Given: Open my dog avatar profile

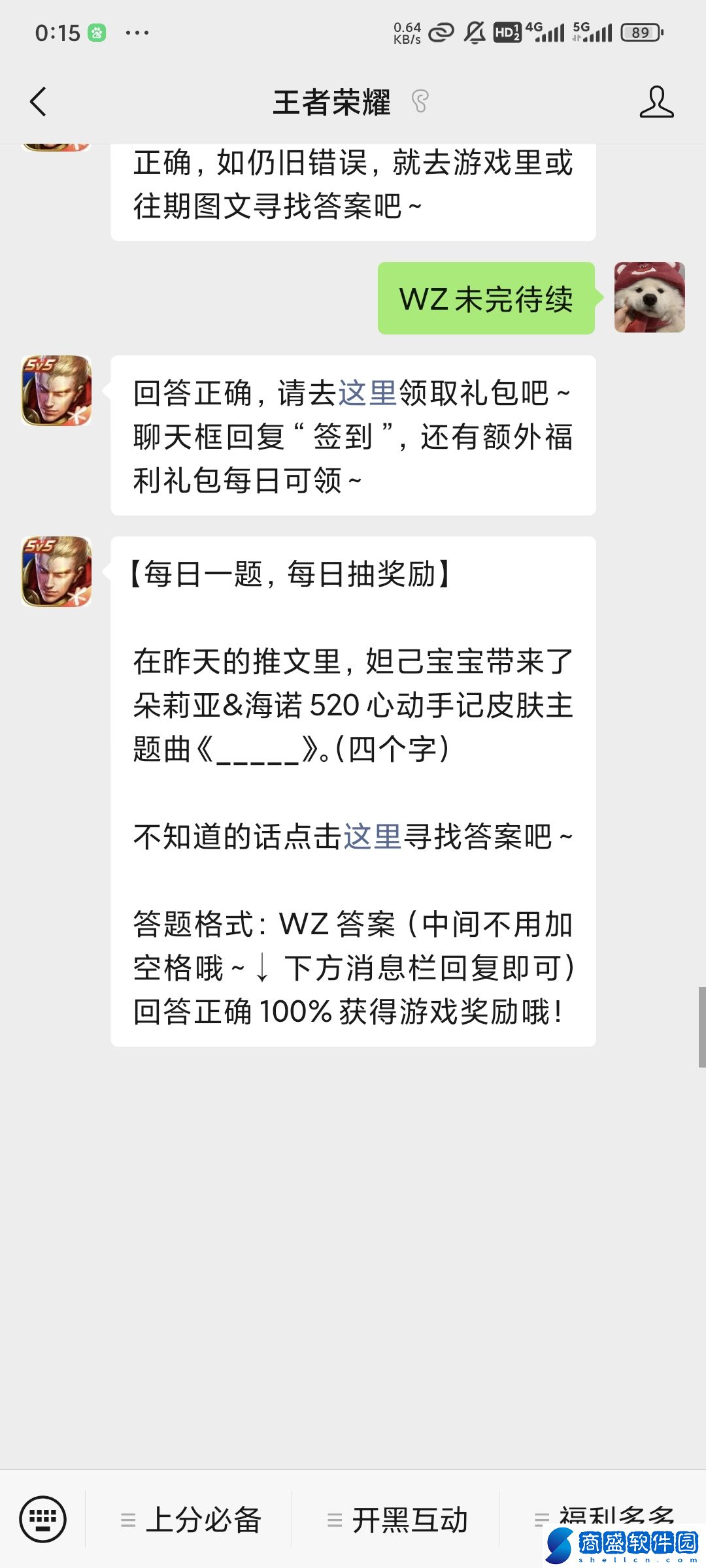Looking at the screenshot, I should click(x=649, y=298).
